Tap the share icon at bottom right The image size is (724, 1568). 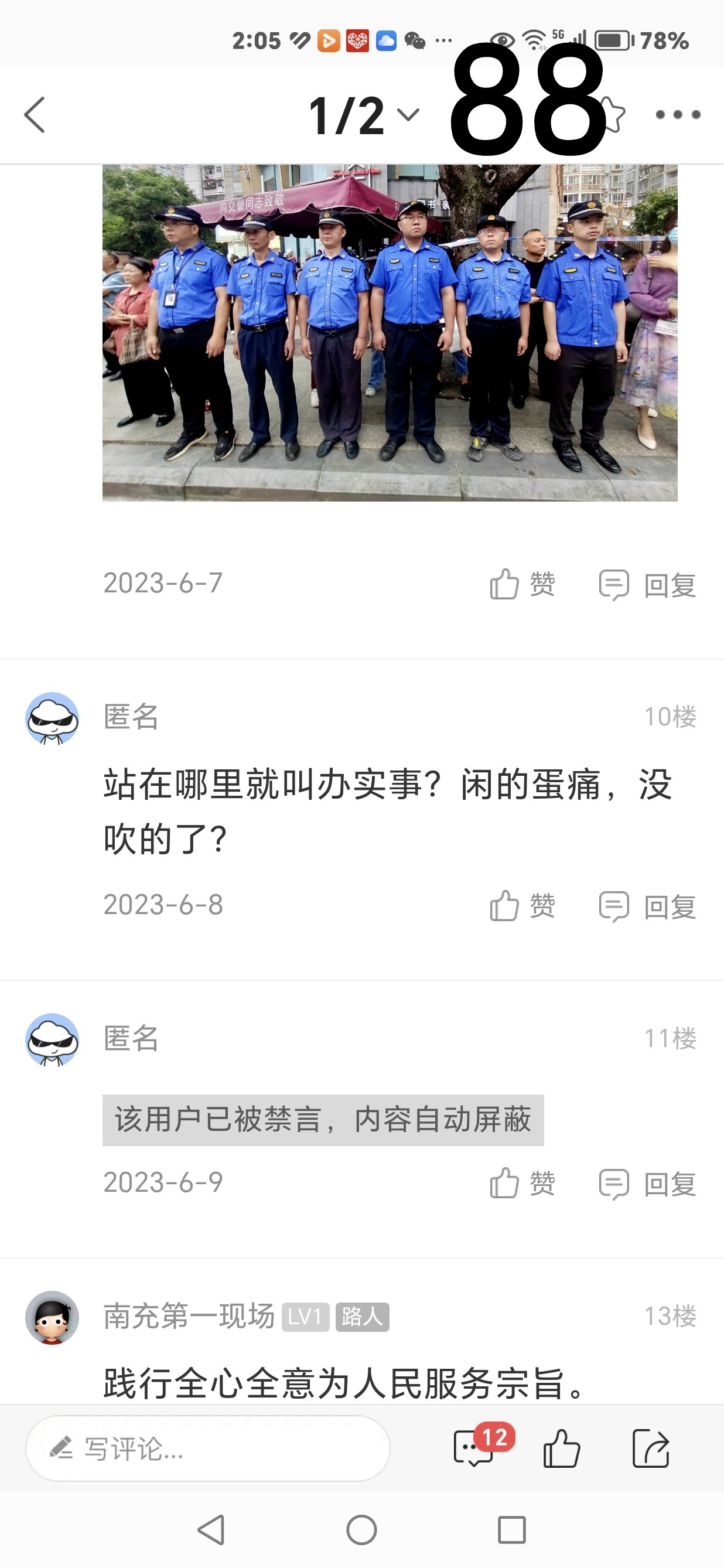click(x=652, y=1448)
